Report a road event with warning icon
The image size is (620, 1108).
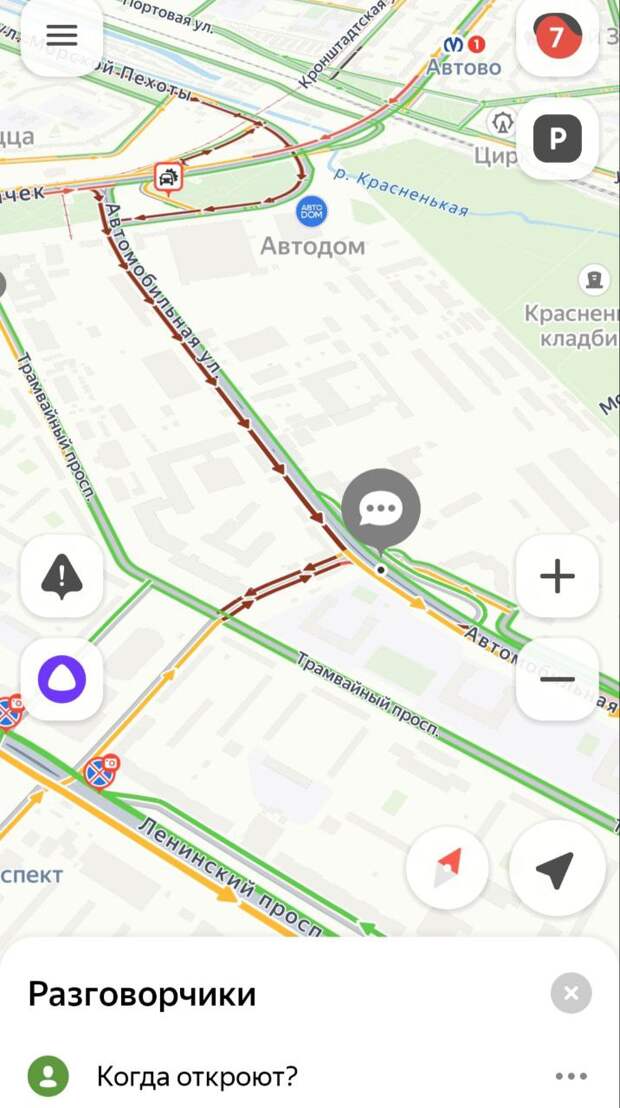click(x=62, y=576)
